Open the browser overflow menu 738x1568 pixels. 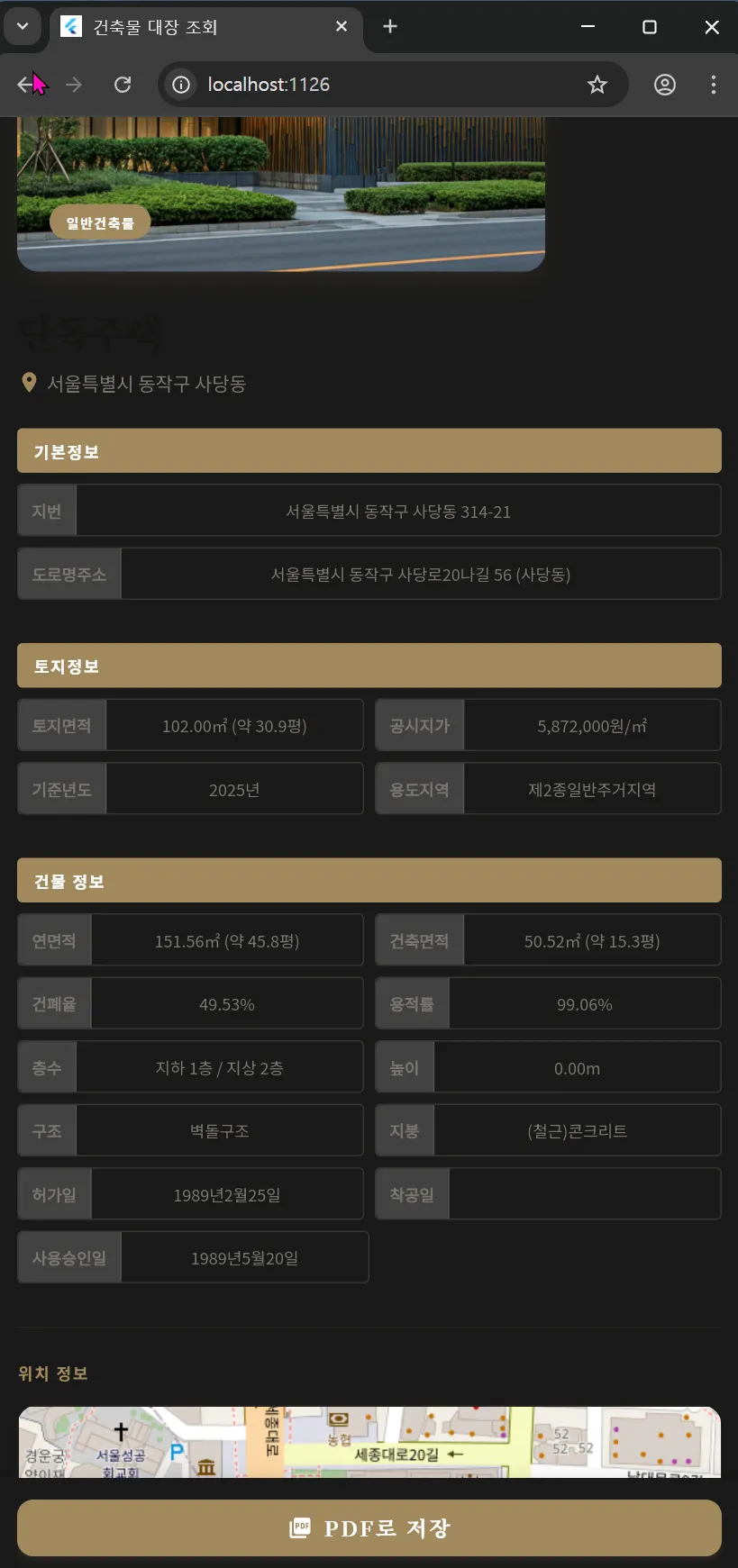(x=713, y=85)
